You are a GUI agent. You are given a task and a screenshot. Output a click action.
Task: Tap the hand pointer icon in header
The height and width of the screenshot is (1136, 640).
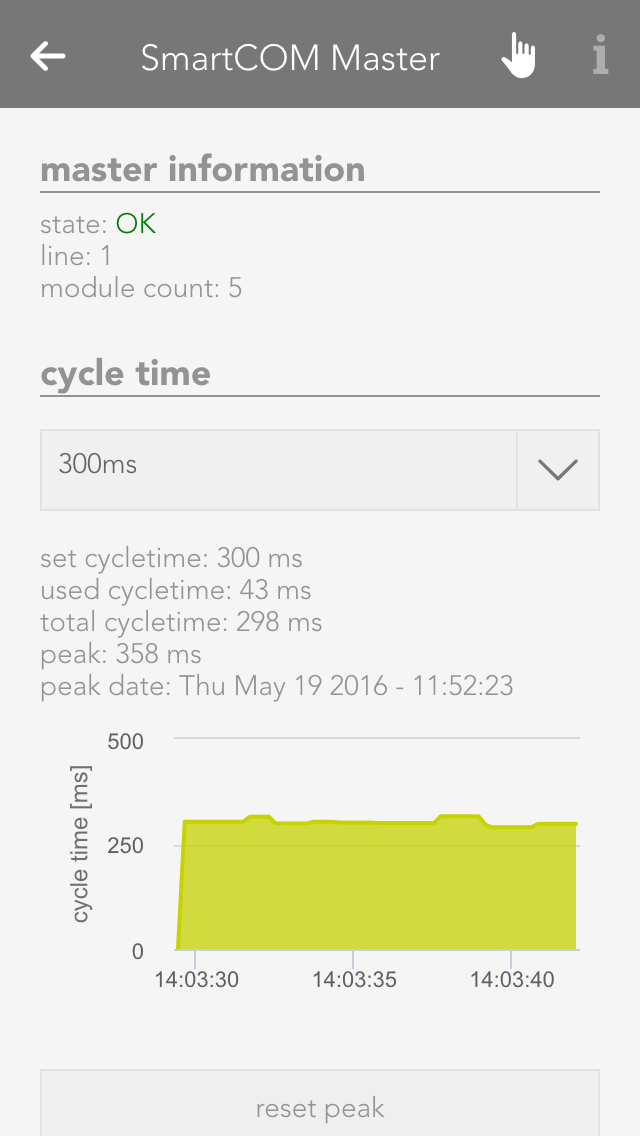coord(518,55)
